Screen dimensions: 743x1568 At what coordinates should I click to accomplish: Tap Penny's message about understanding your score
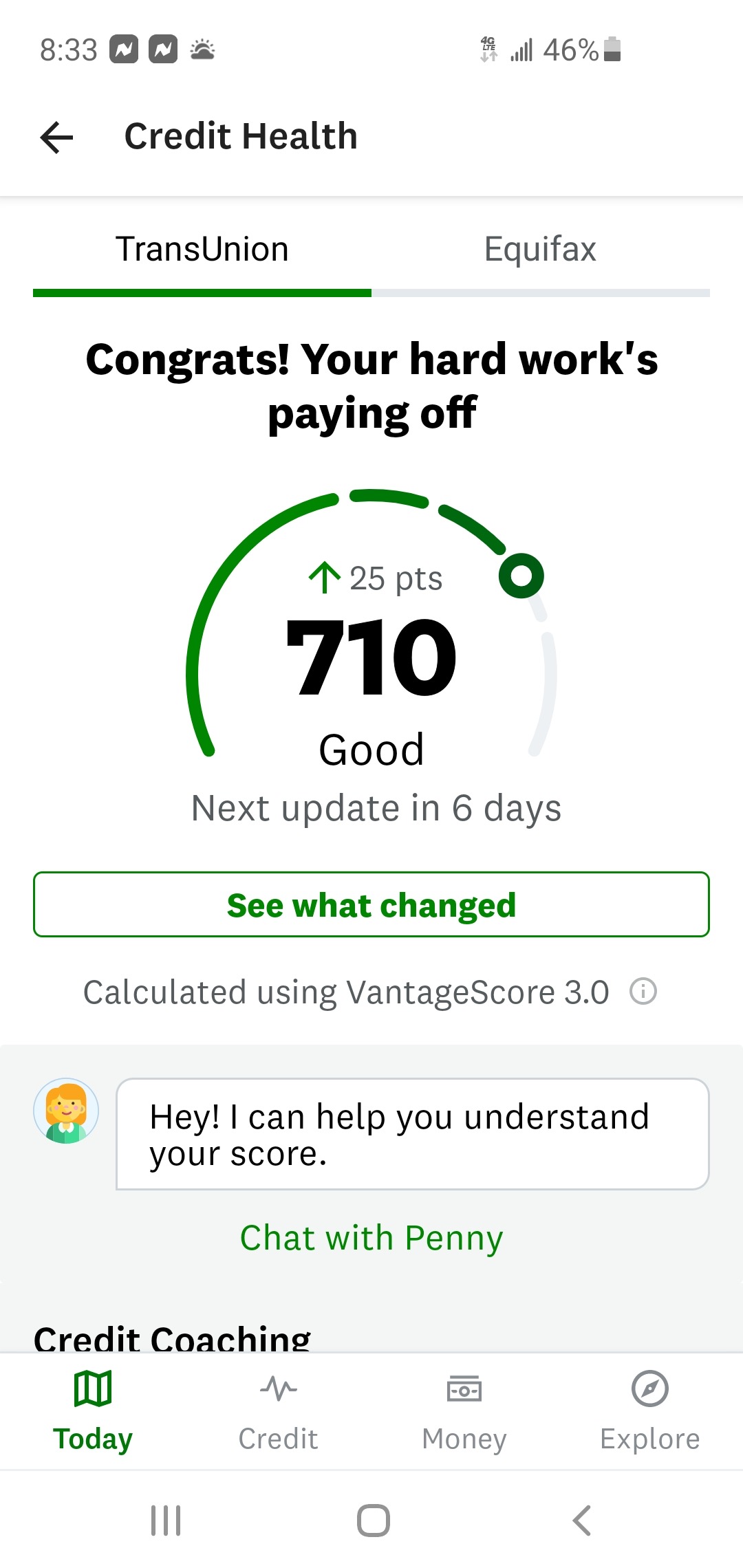tap(412, 1134)
